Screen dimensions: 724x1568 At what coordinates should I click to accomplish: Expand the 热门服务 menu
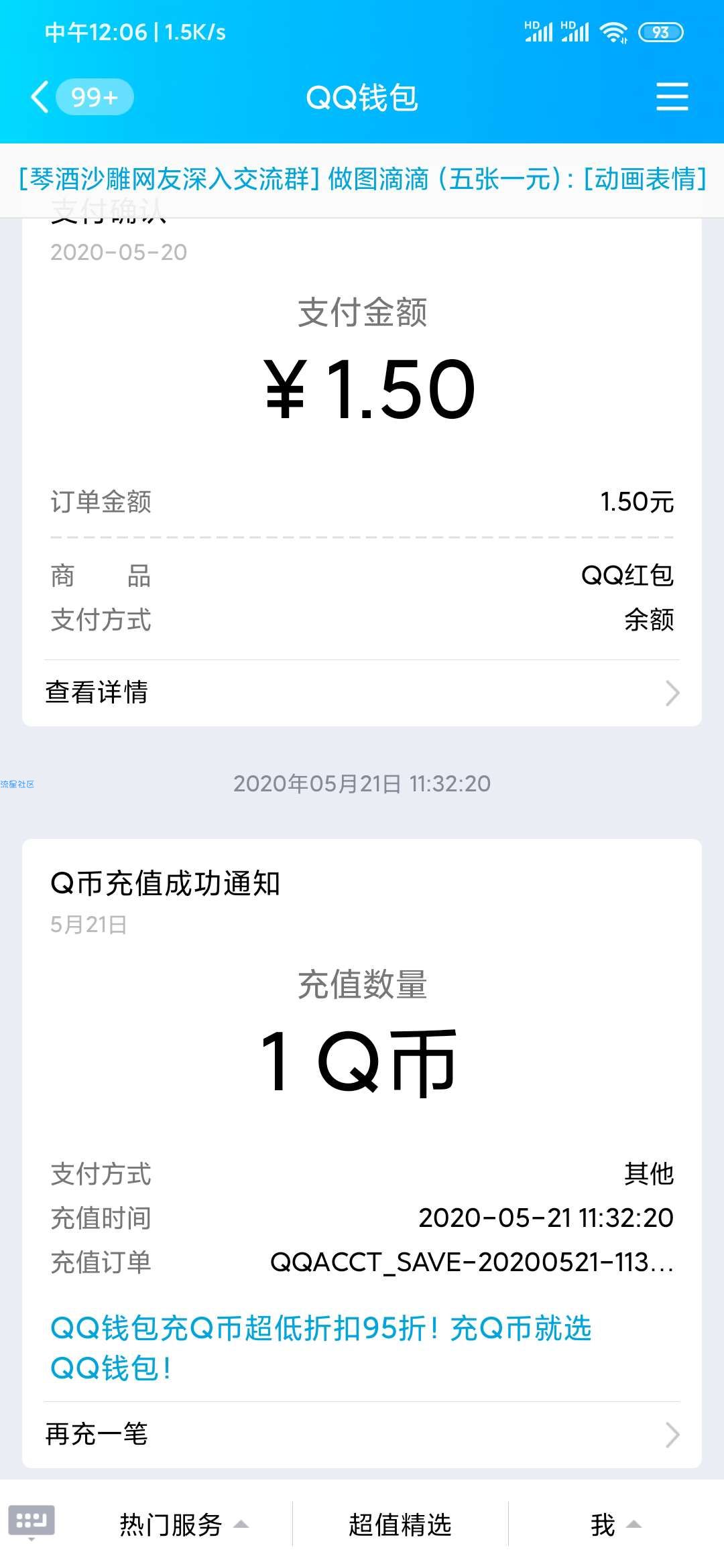pyautogui.click(x=184, y=1524)
